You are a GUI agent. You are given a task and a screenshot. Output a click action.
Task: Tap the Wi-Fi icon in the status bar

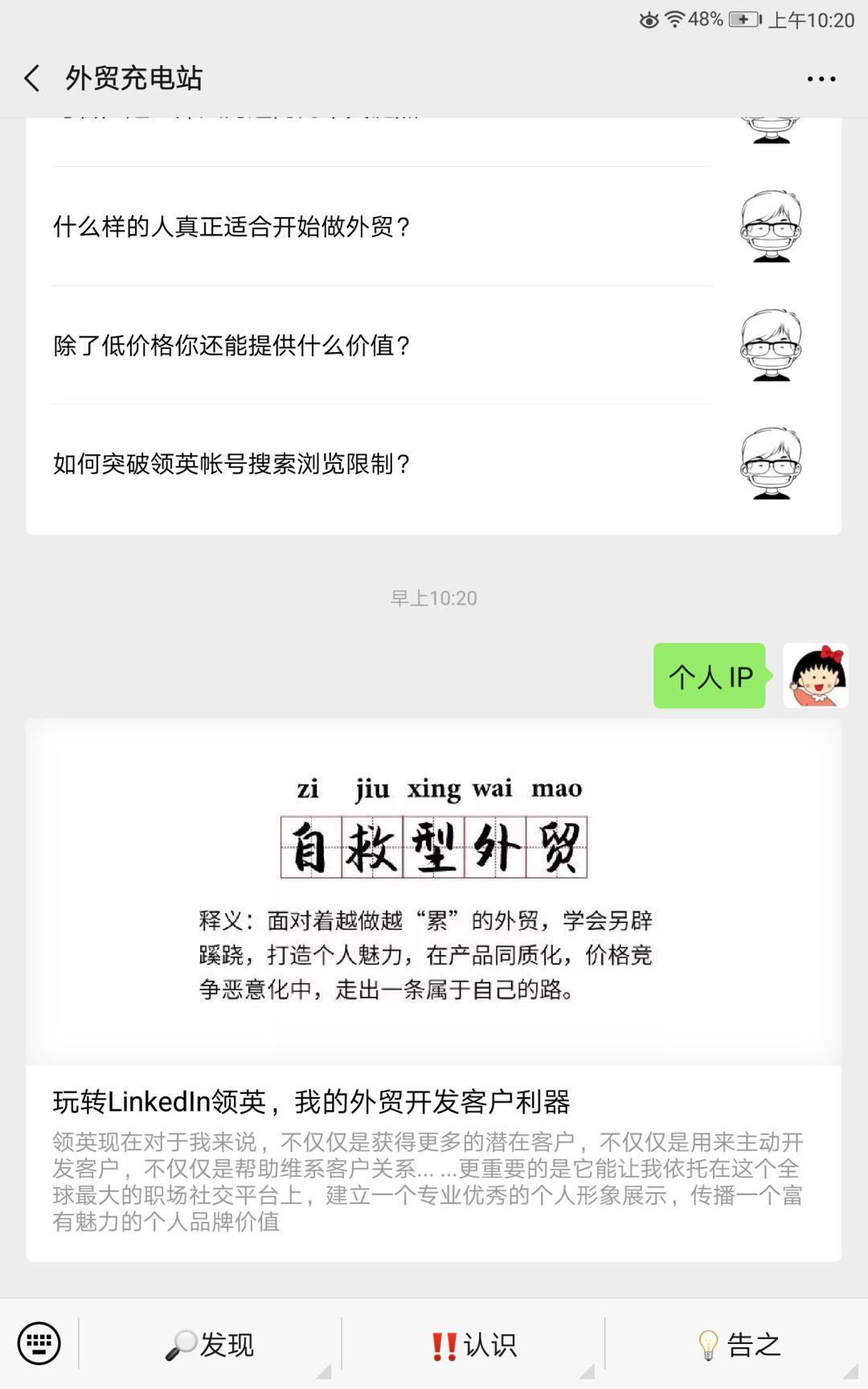(x=675, y=20)
